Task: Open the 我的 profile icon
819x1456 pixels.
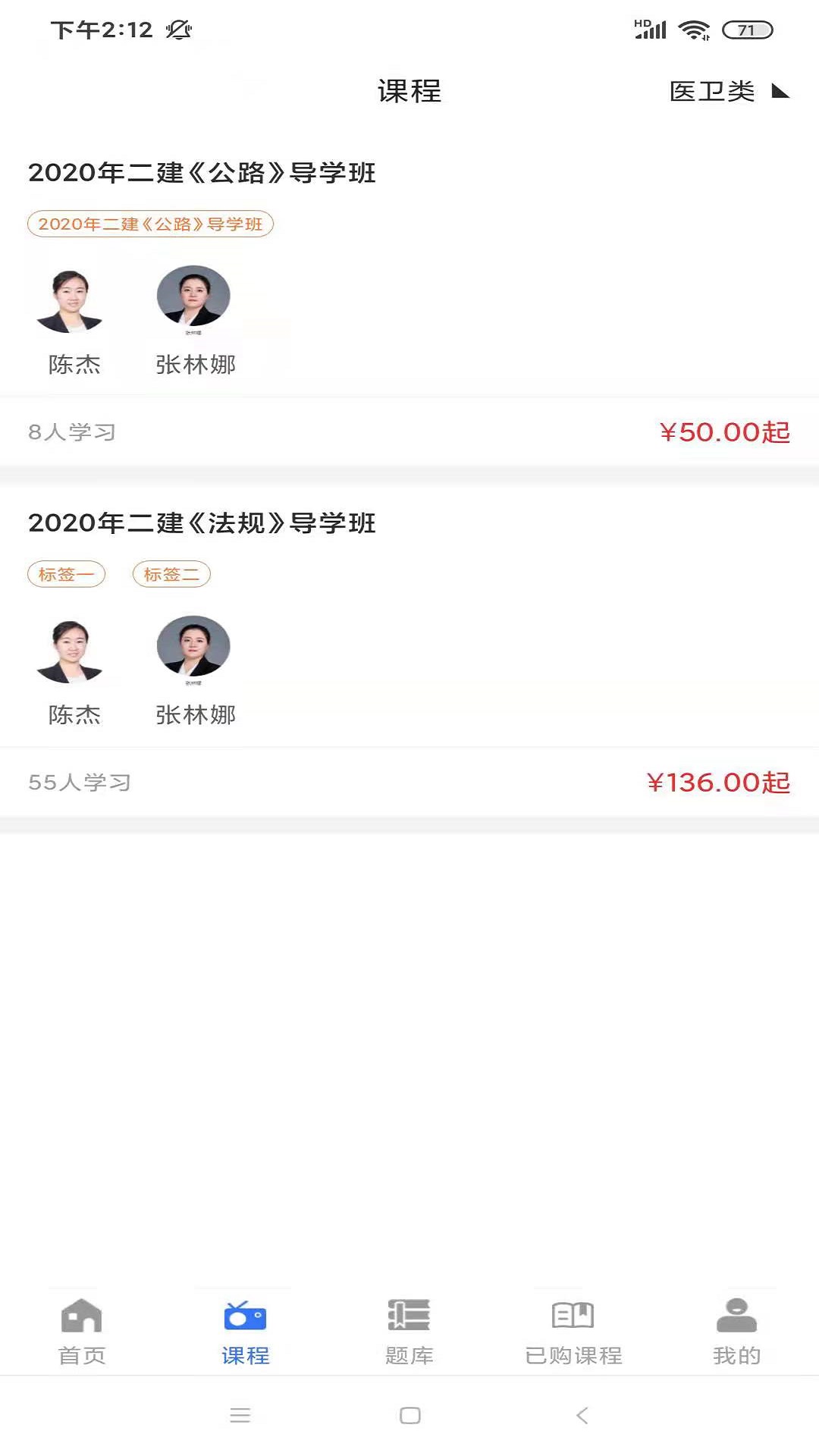Action: click(x=736, y=1316)
